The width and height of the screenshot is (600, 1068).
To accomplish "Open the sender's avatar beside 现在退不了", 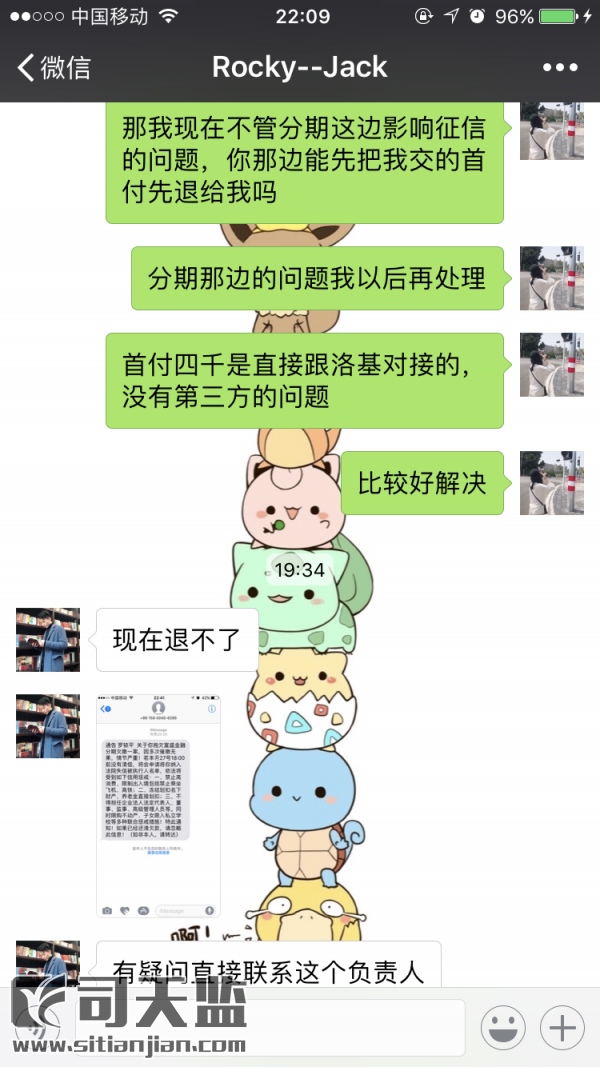I will [x=48, y=639].
